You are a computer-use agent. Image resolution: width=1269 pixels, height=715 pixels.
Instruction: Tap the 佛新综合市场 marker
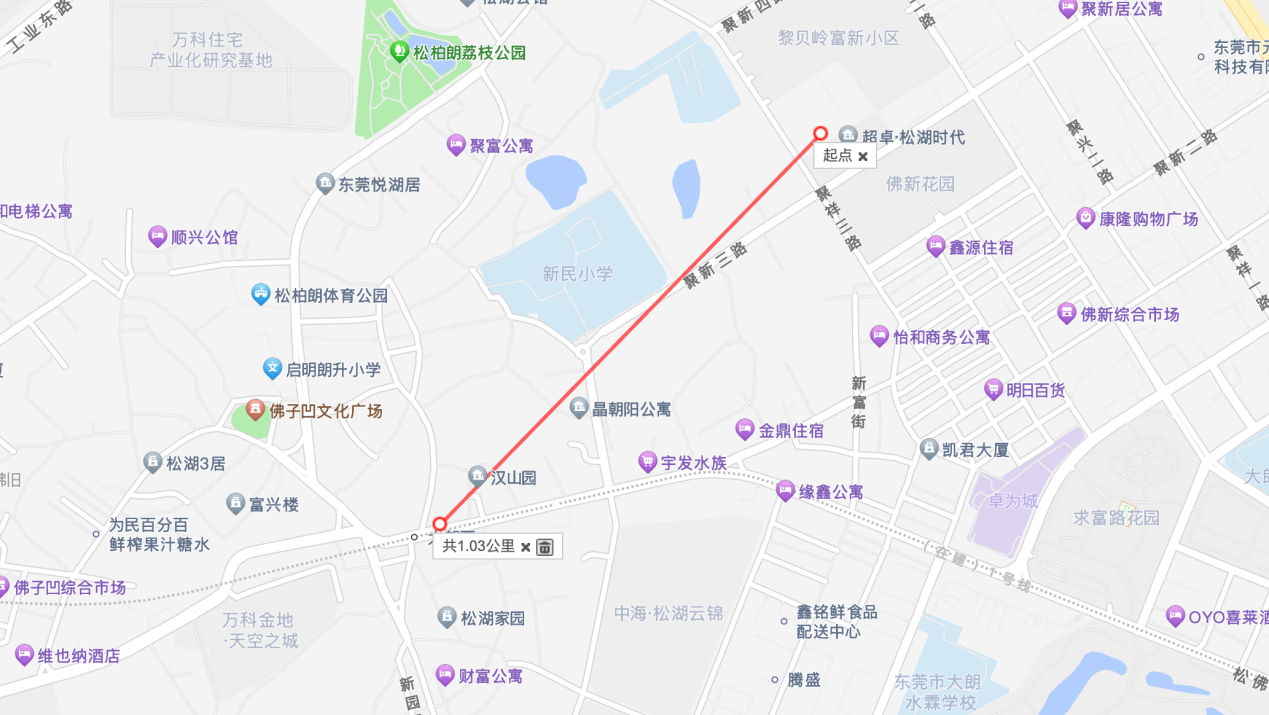(x=1067, y=314)
